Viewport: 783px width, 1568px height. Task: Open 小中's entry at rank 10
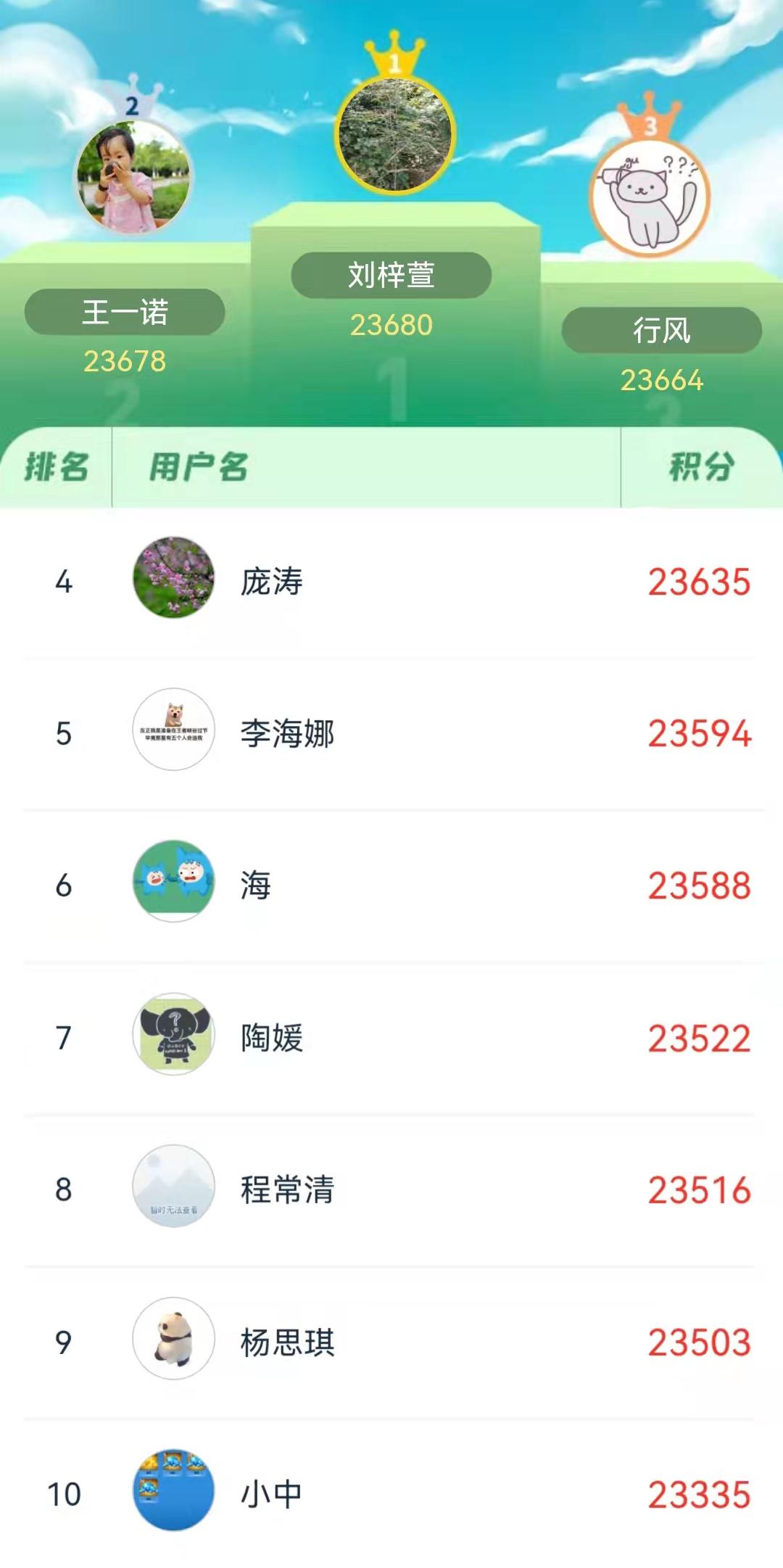(391, 1493)
